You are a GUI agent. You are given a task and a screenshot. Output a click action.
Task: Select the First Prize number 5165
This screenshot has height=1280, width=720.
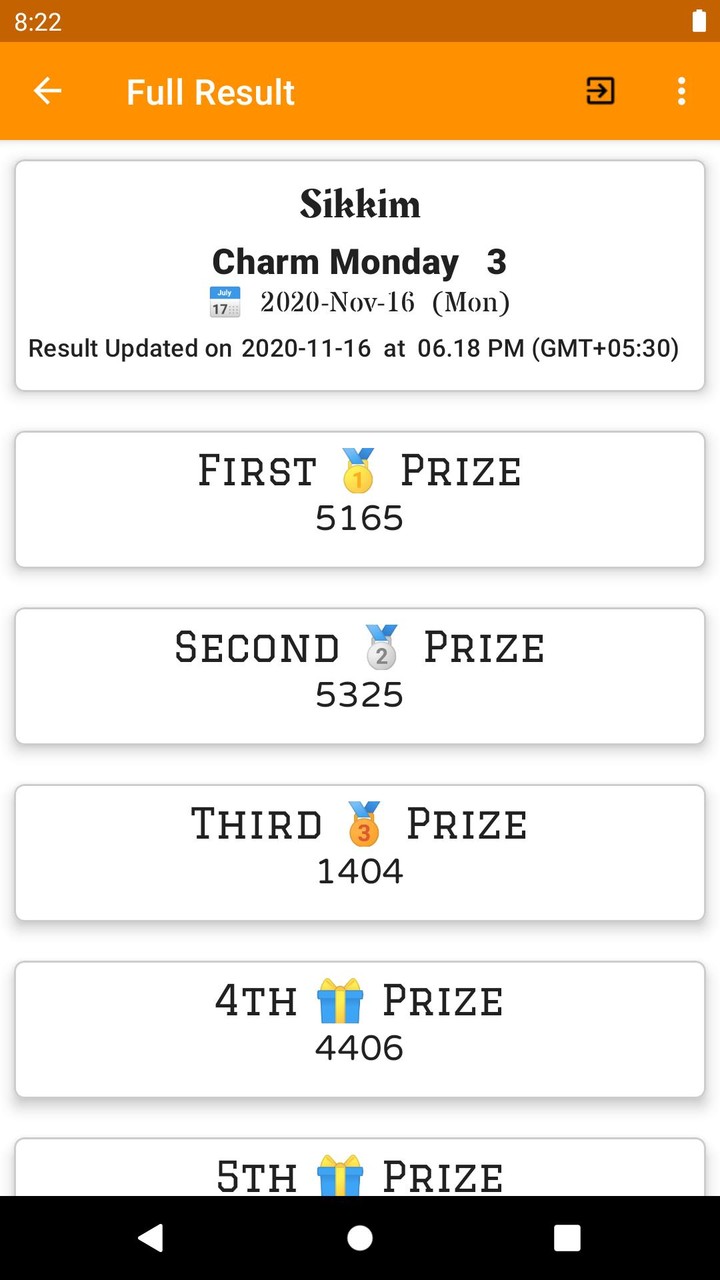tap(359, 518)
